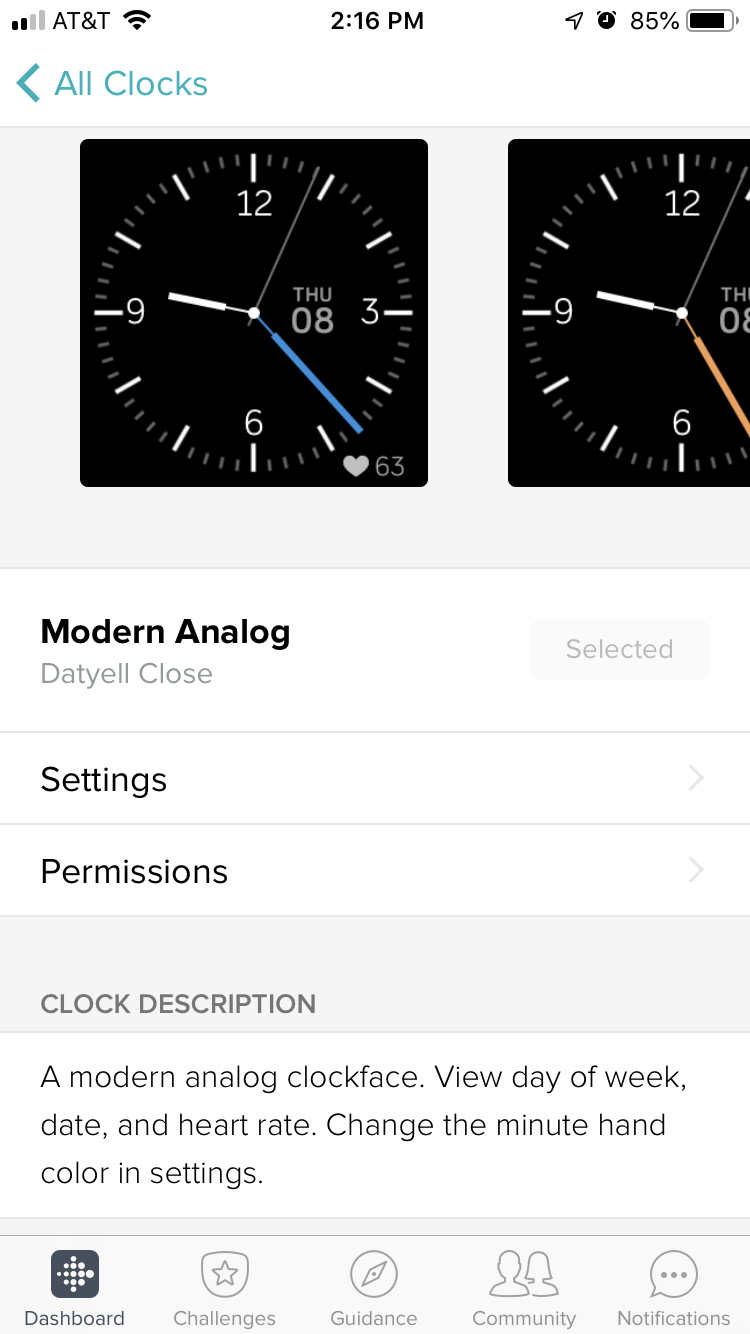The height and width of the screenshot is (1334, 750).
Task: Switch to the Notifications tab
Action: 674,1289
